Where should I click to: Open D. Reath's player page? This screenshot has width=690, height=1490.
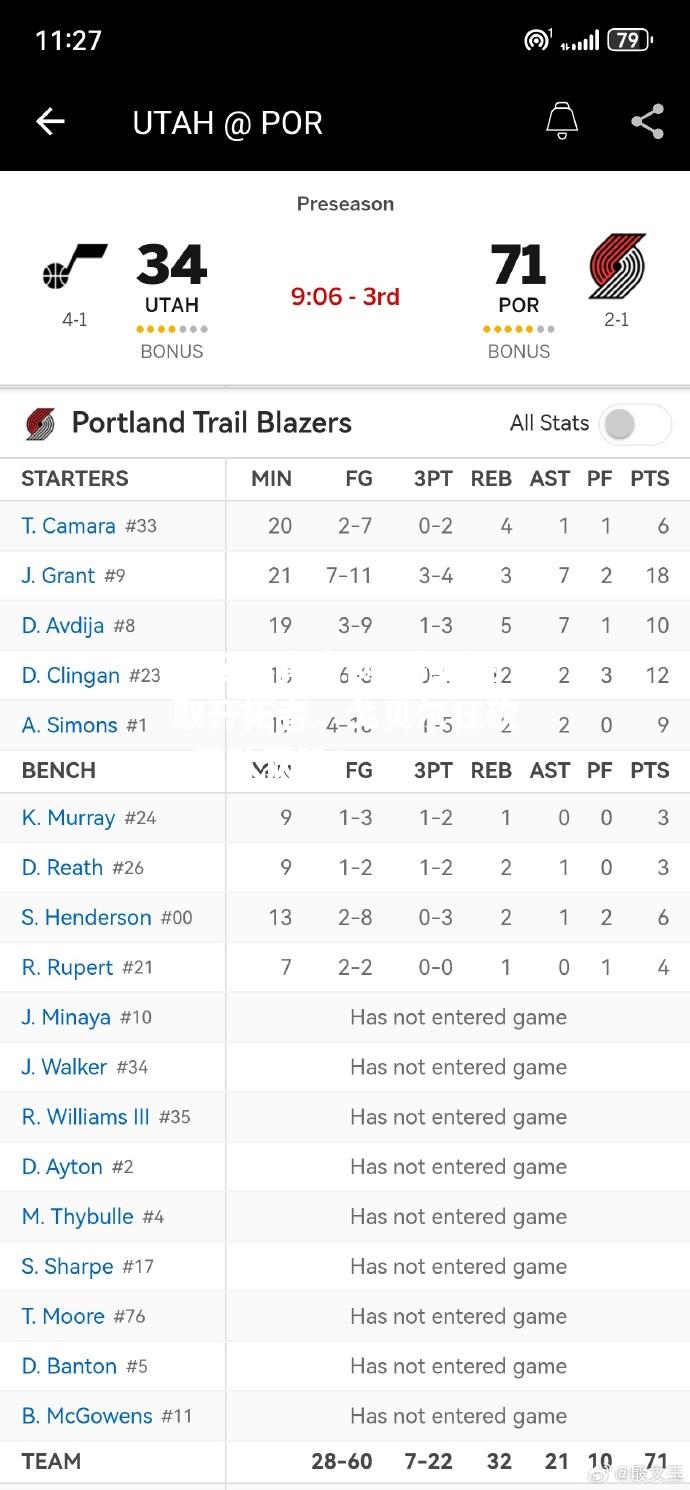click(x=63, y=868)
